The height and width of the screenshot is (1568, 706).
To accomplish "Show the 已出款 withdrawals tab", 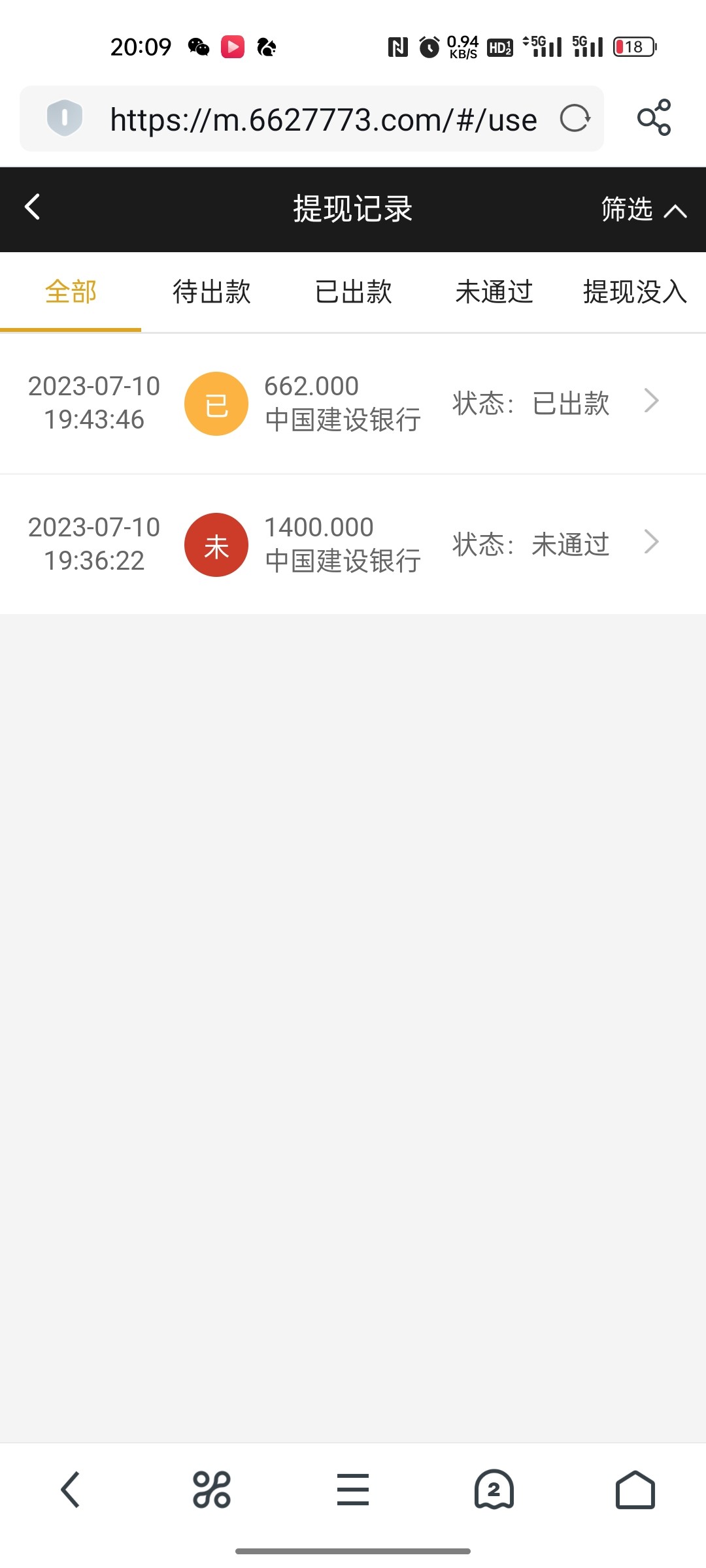I will 353,291.
